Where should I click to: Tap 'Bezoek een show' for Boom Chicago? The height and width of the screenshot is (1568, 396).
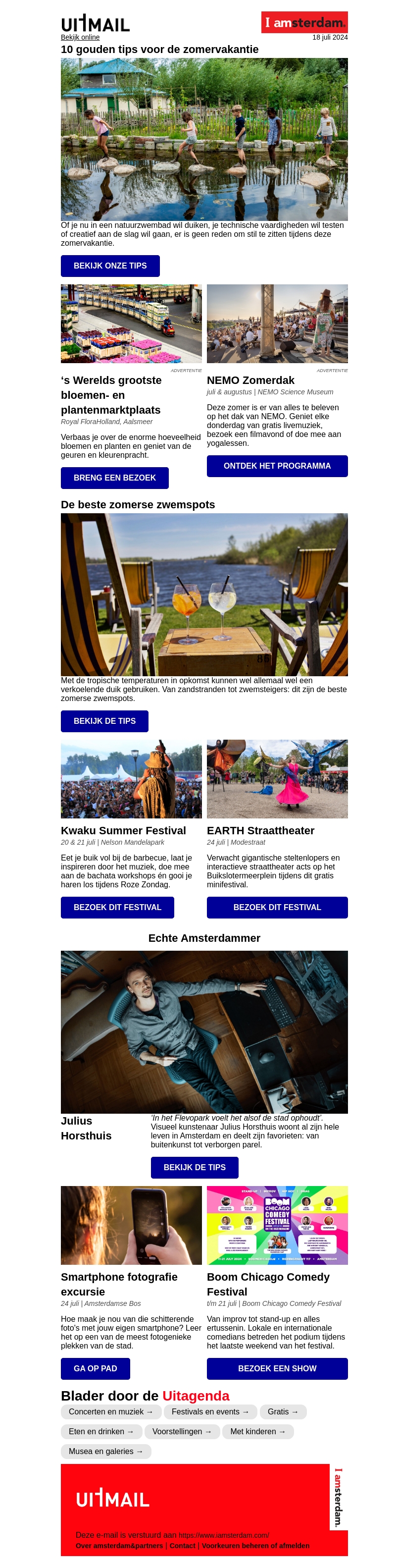click(x=277, y=1368)
